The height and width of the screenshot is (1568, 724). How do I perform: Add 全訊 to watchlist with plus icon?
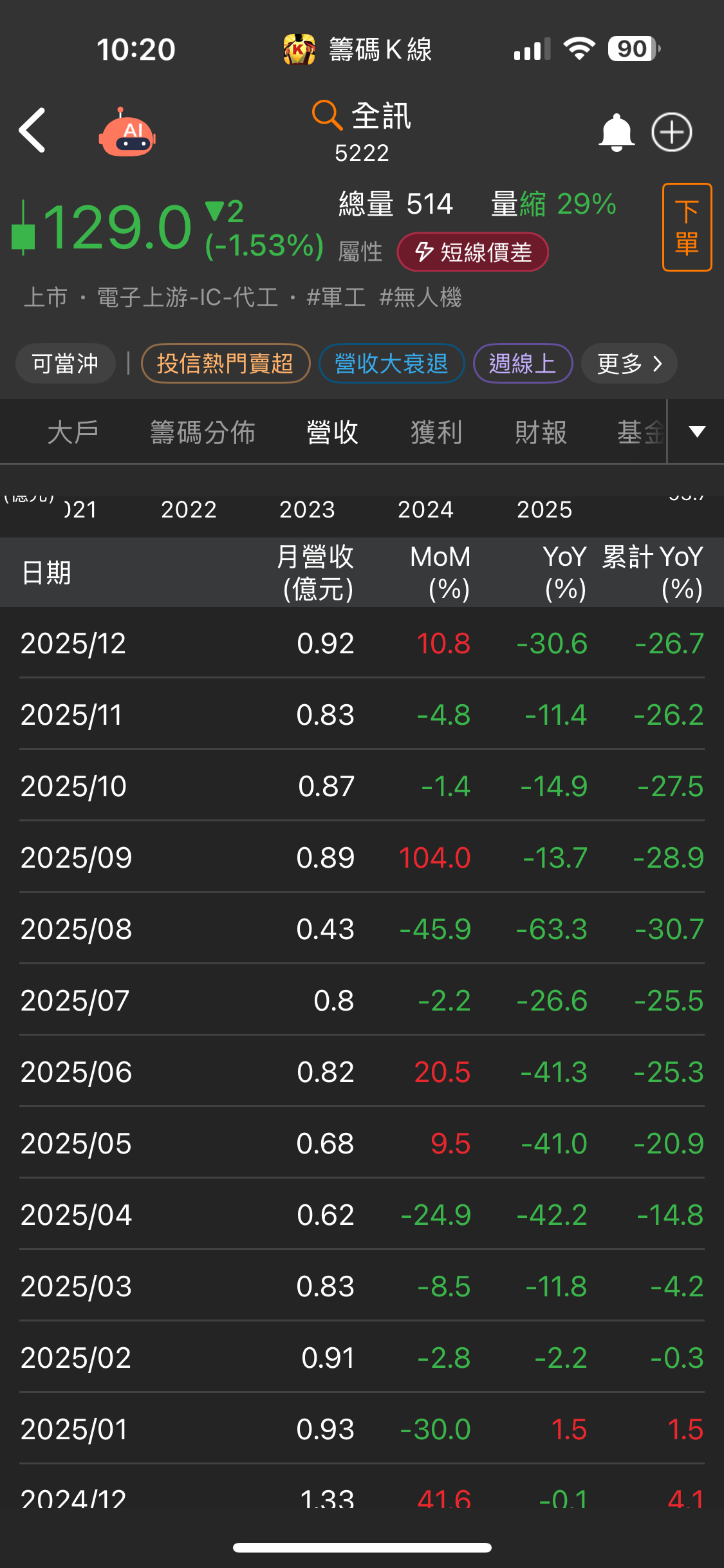[671, 133]
